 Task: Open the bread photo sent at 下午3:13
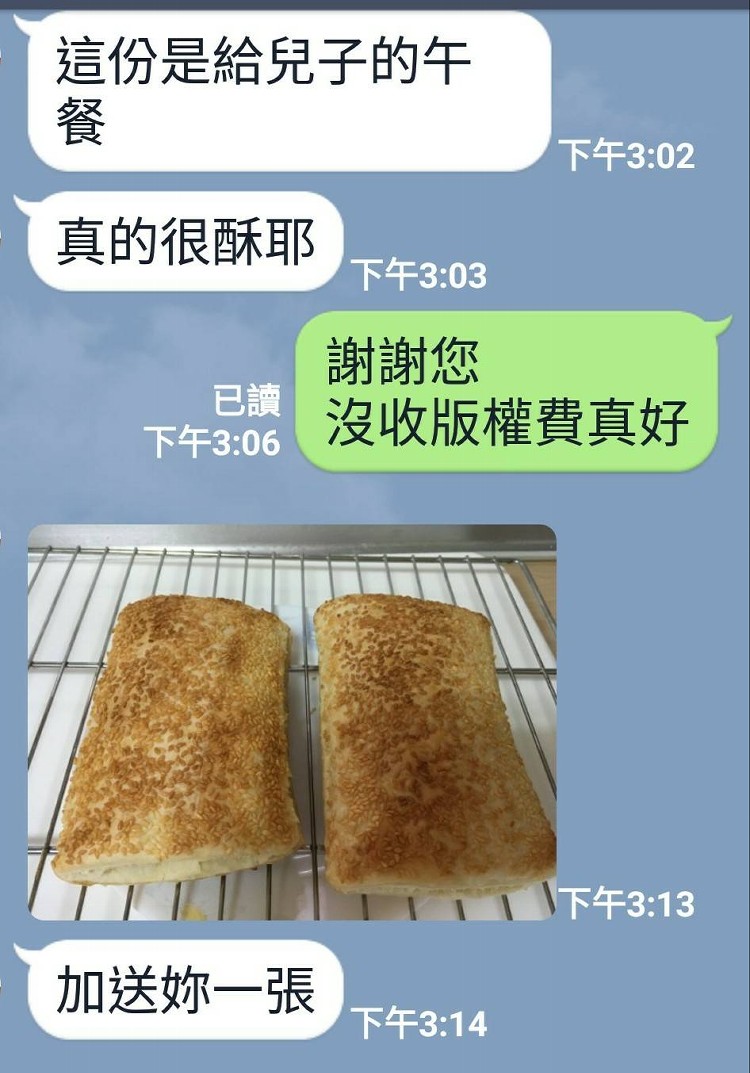291,721
